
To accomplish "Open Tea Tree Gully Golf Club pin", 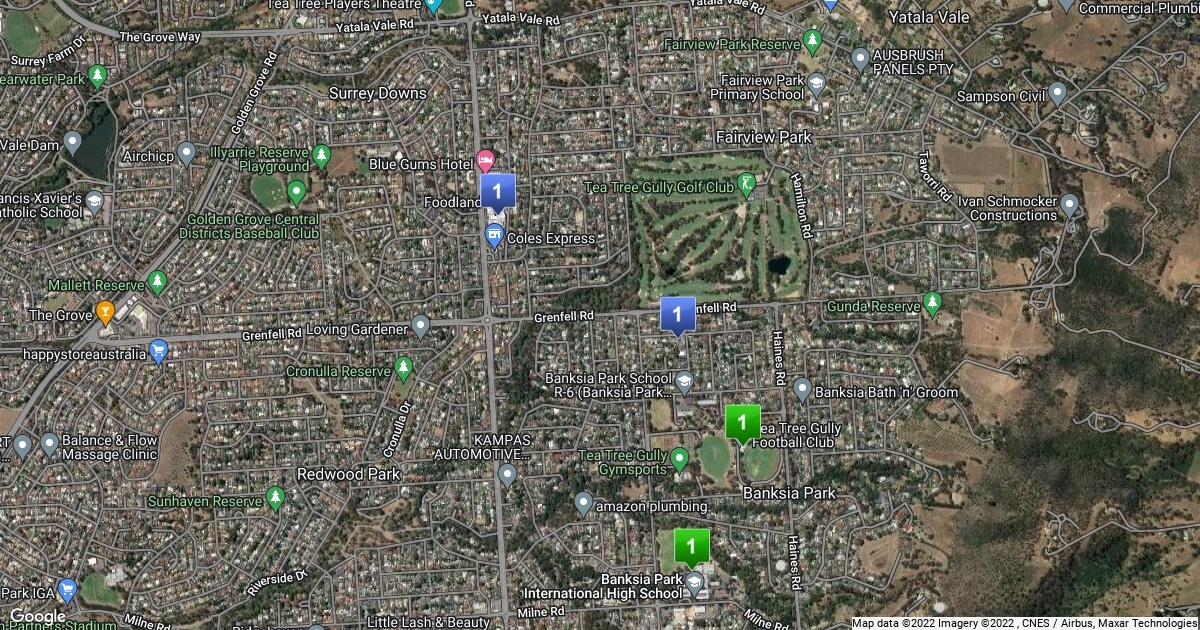I will tap(746, 184).
